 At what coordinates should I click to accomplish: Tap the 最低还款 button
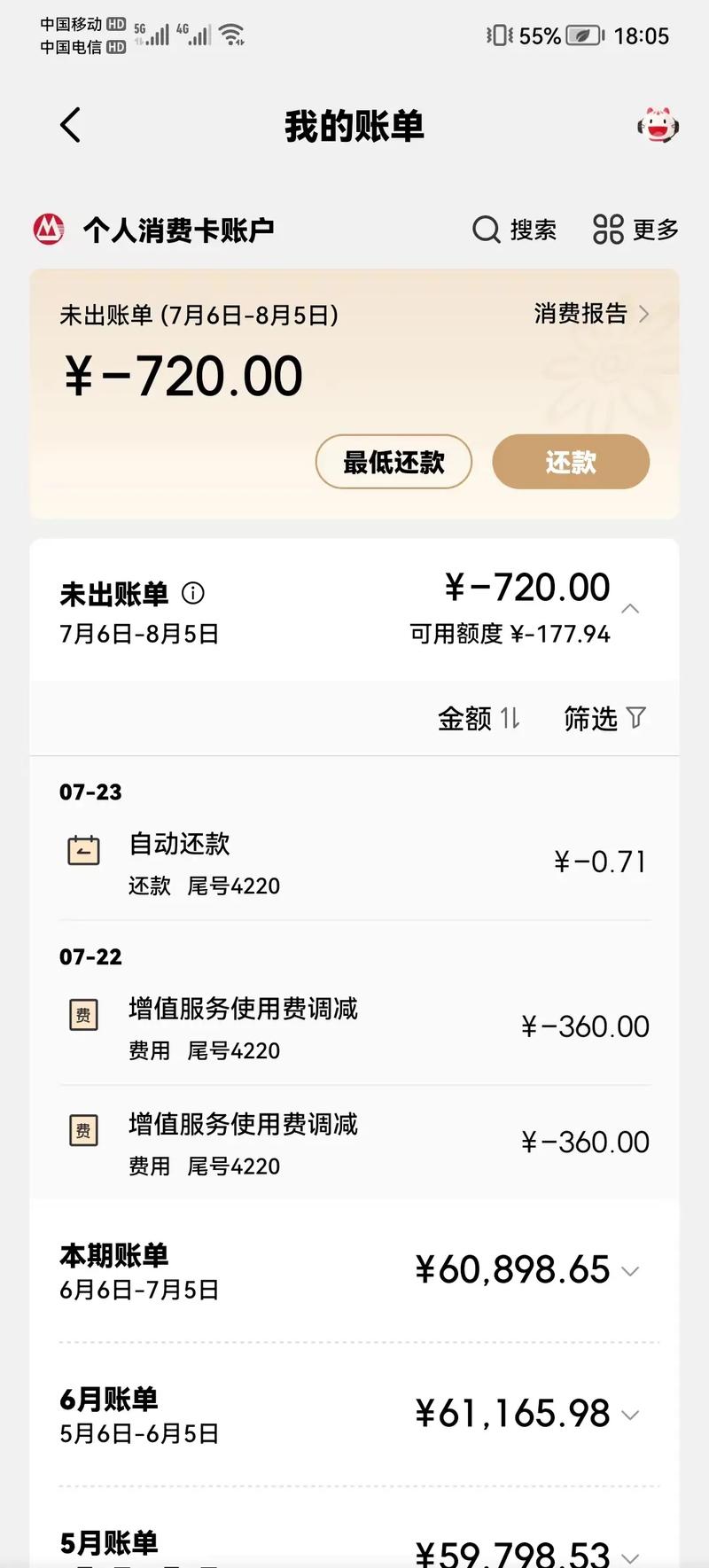coord(393,462)
